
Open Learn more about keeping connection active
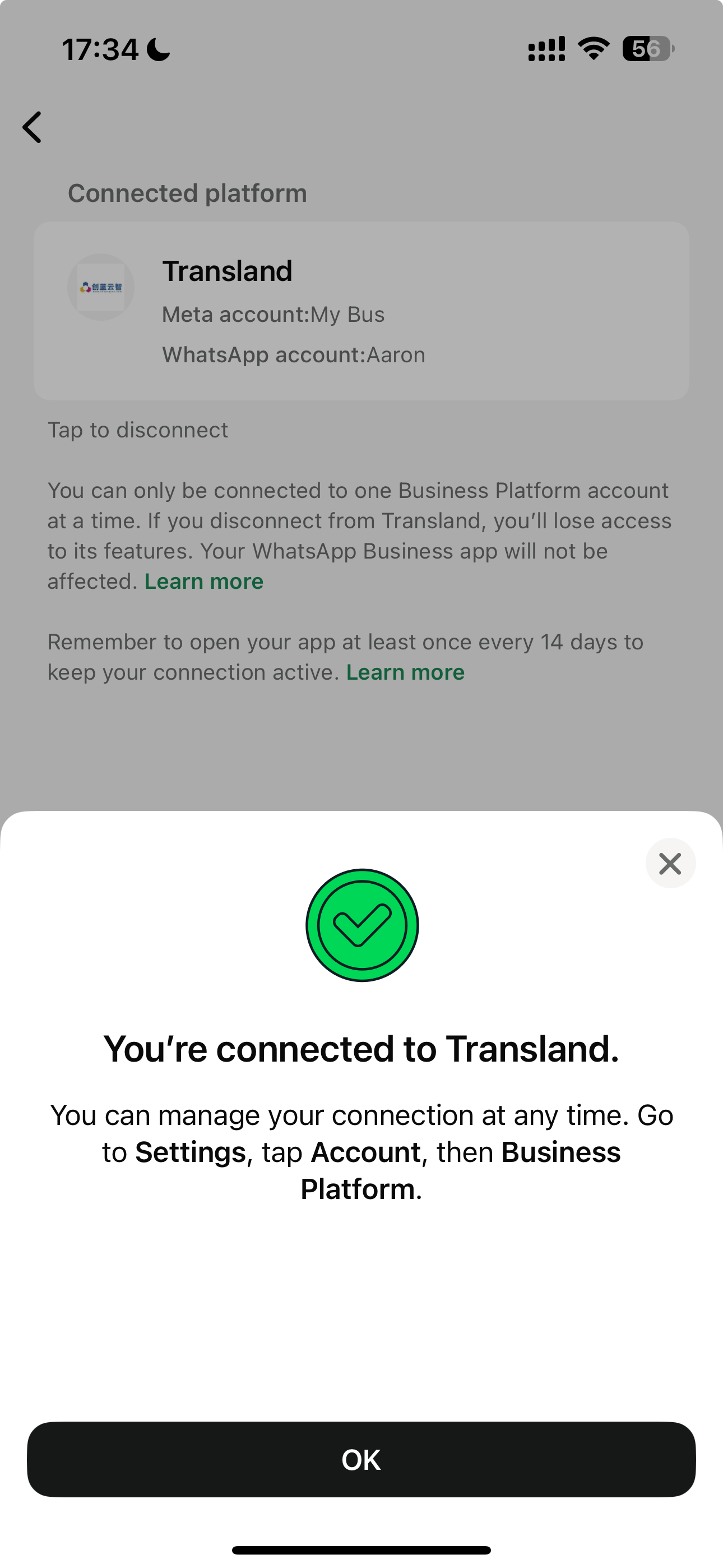pos(405,672)
